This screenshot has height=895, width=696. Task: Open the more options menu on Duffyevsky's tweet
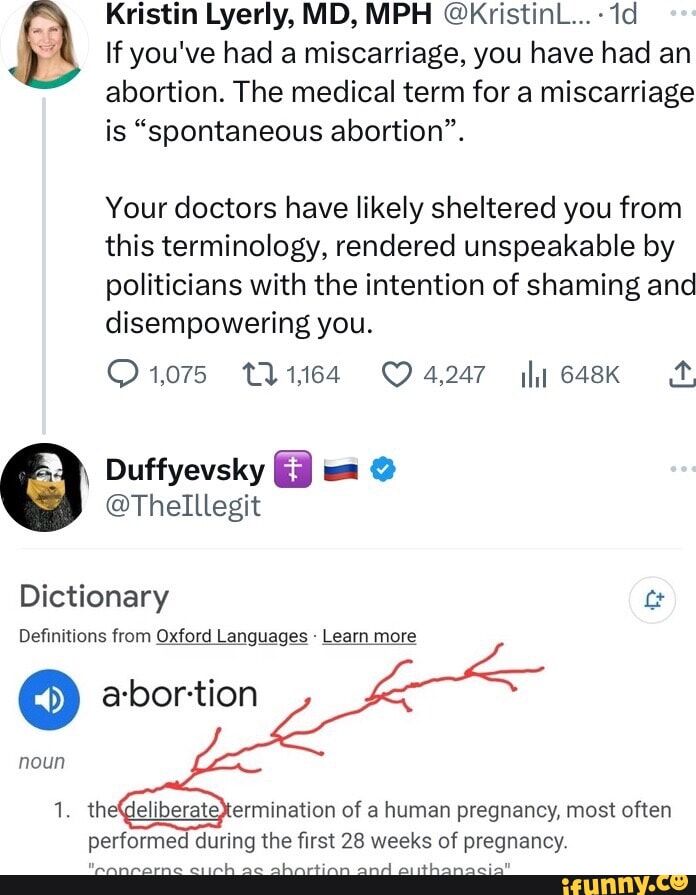point(680,468)
